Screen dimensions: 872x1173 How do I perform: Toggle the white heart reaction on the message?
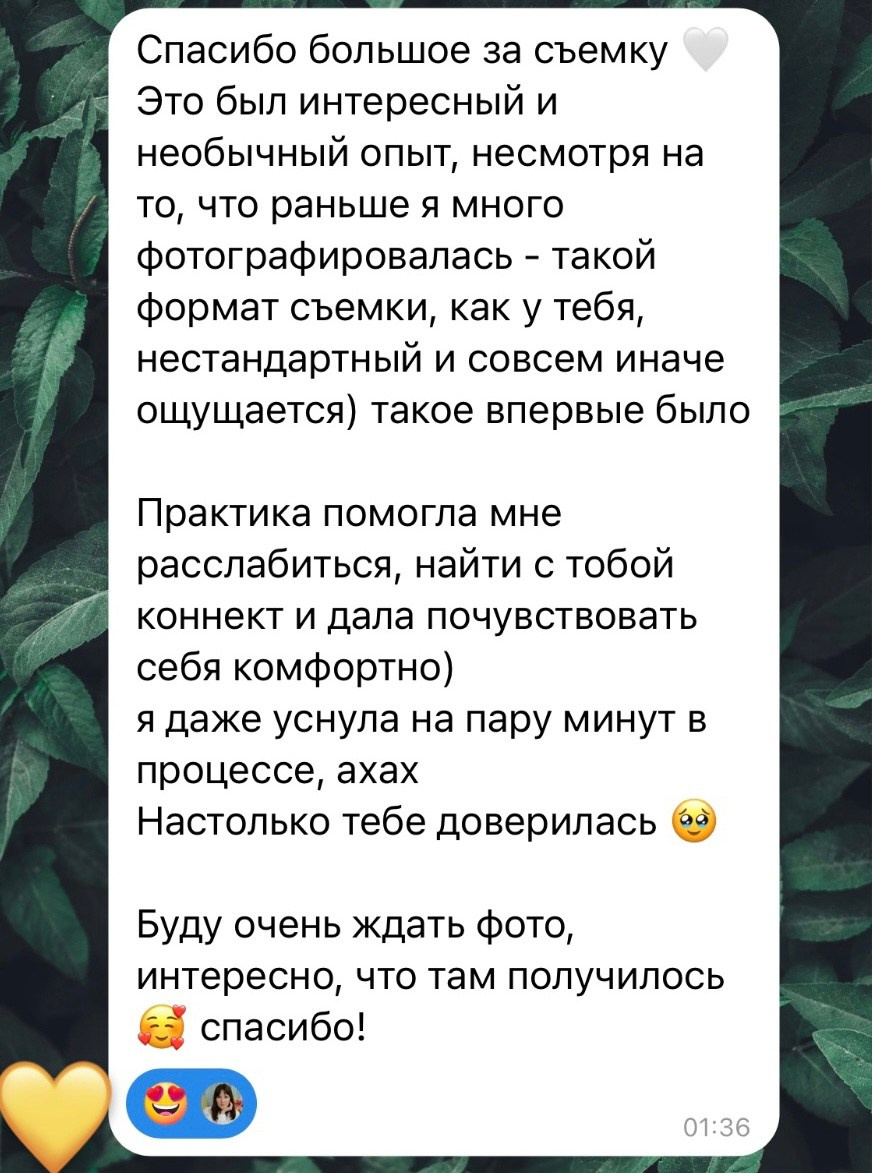tap(704, 48)
